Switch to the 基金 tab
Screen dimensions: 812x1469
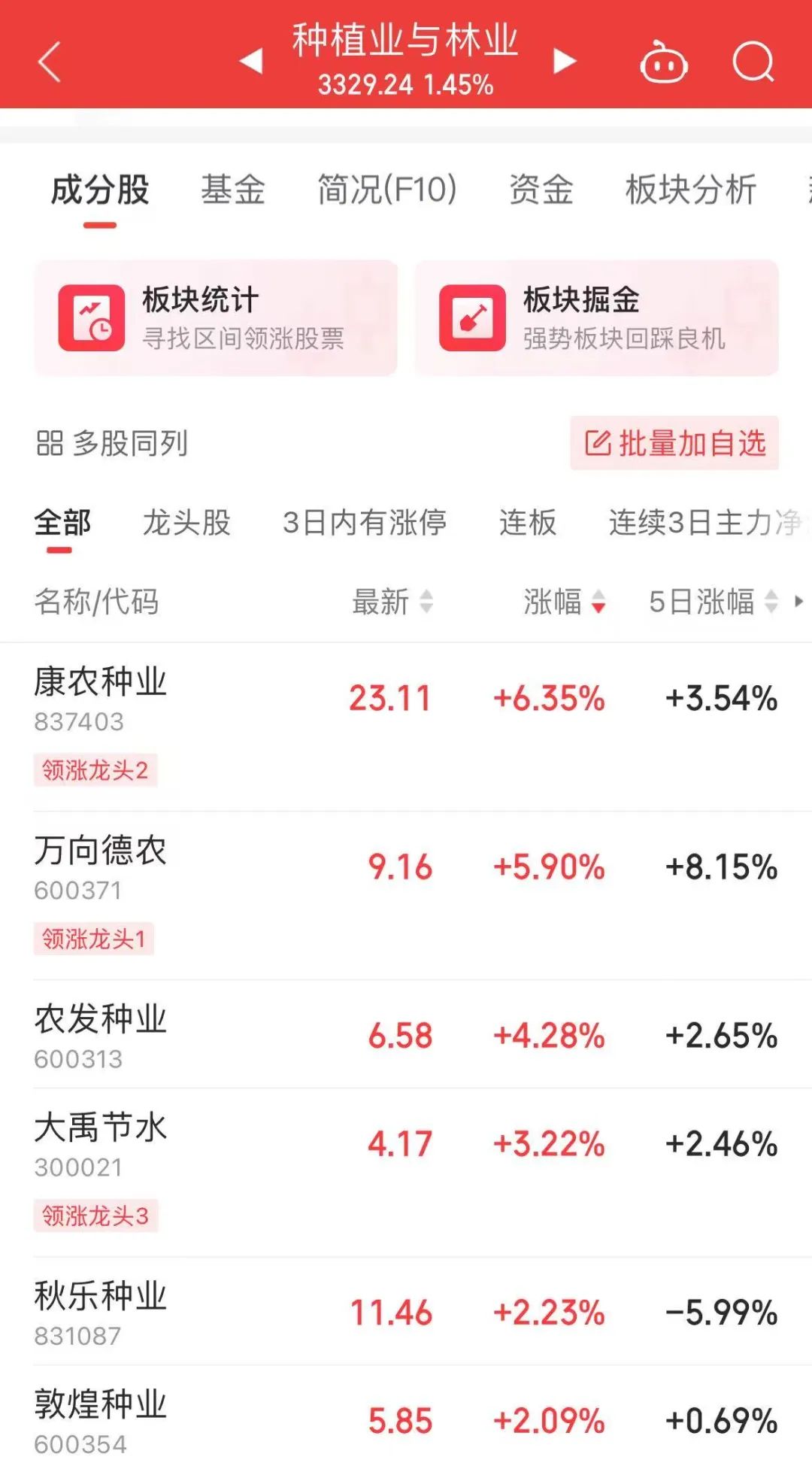pos(233,189)
